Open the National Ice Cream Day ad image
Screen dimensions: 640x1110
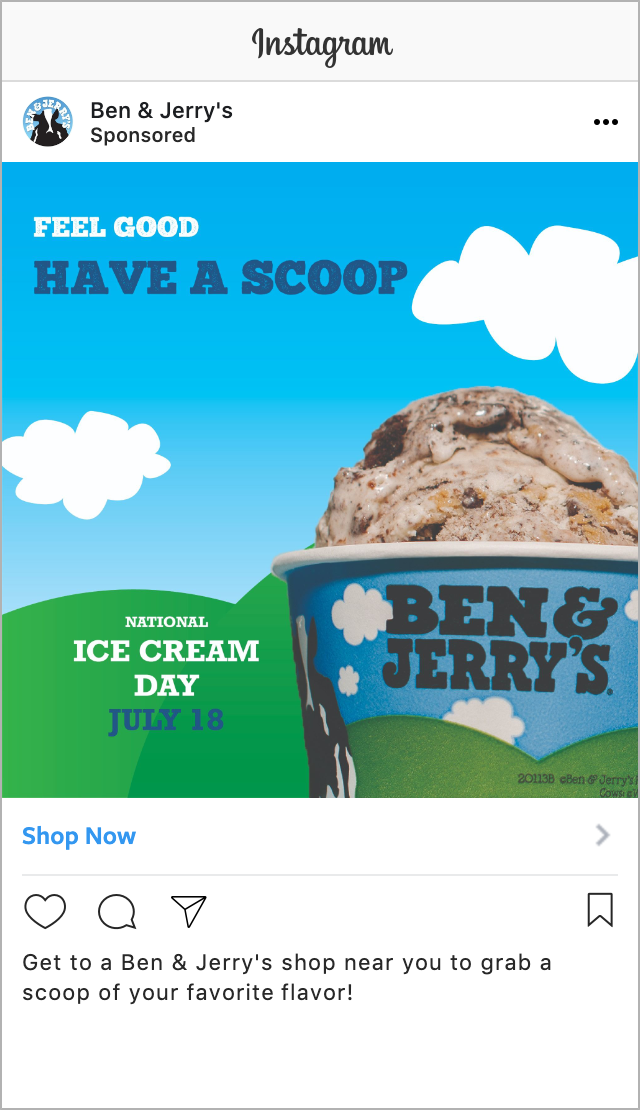click(x=320, y=480)
